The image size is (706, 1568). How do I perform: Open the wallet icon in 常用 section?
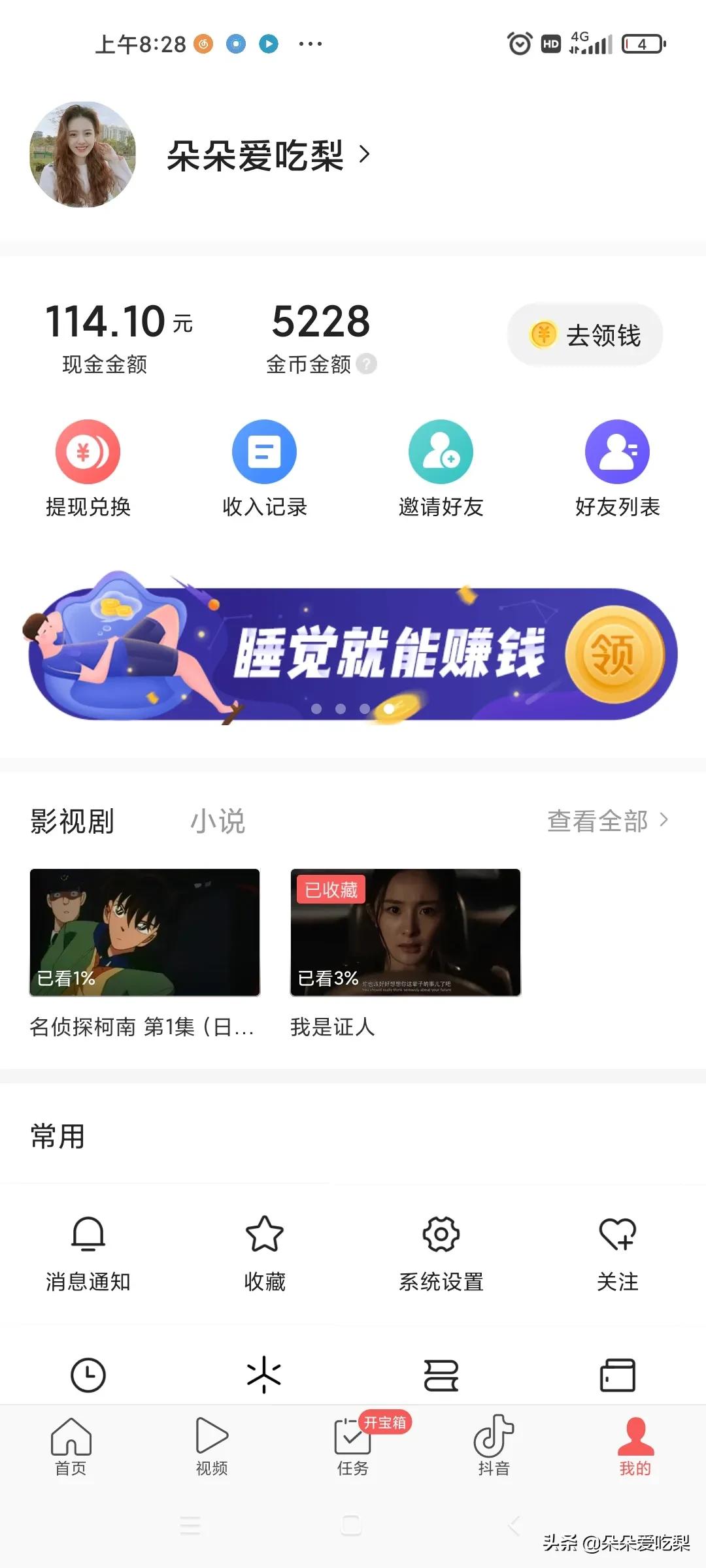point(616,1374)
